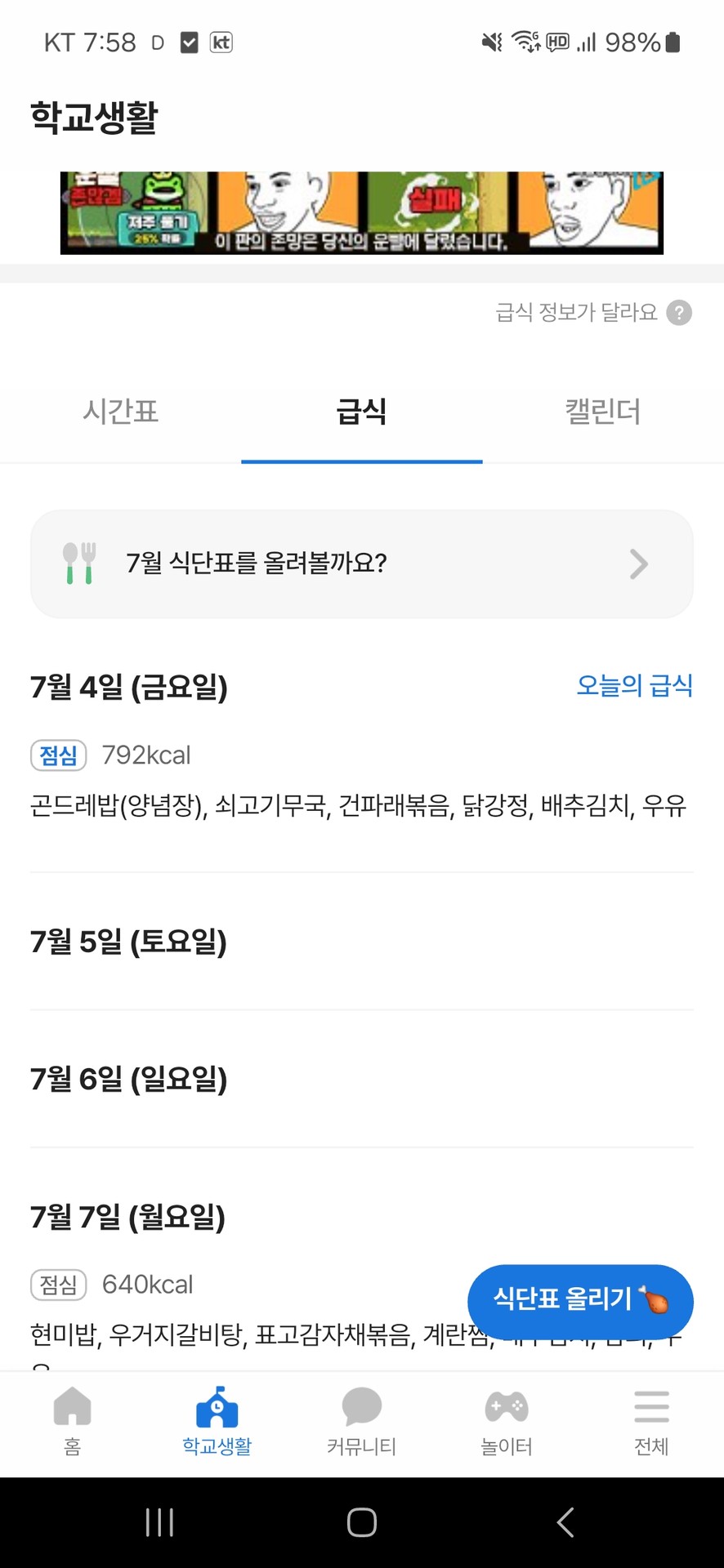
Task: Open the ad banner at the top
Action: (362, 213)
